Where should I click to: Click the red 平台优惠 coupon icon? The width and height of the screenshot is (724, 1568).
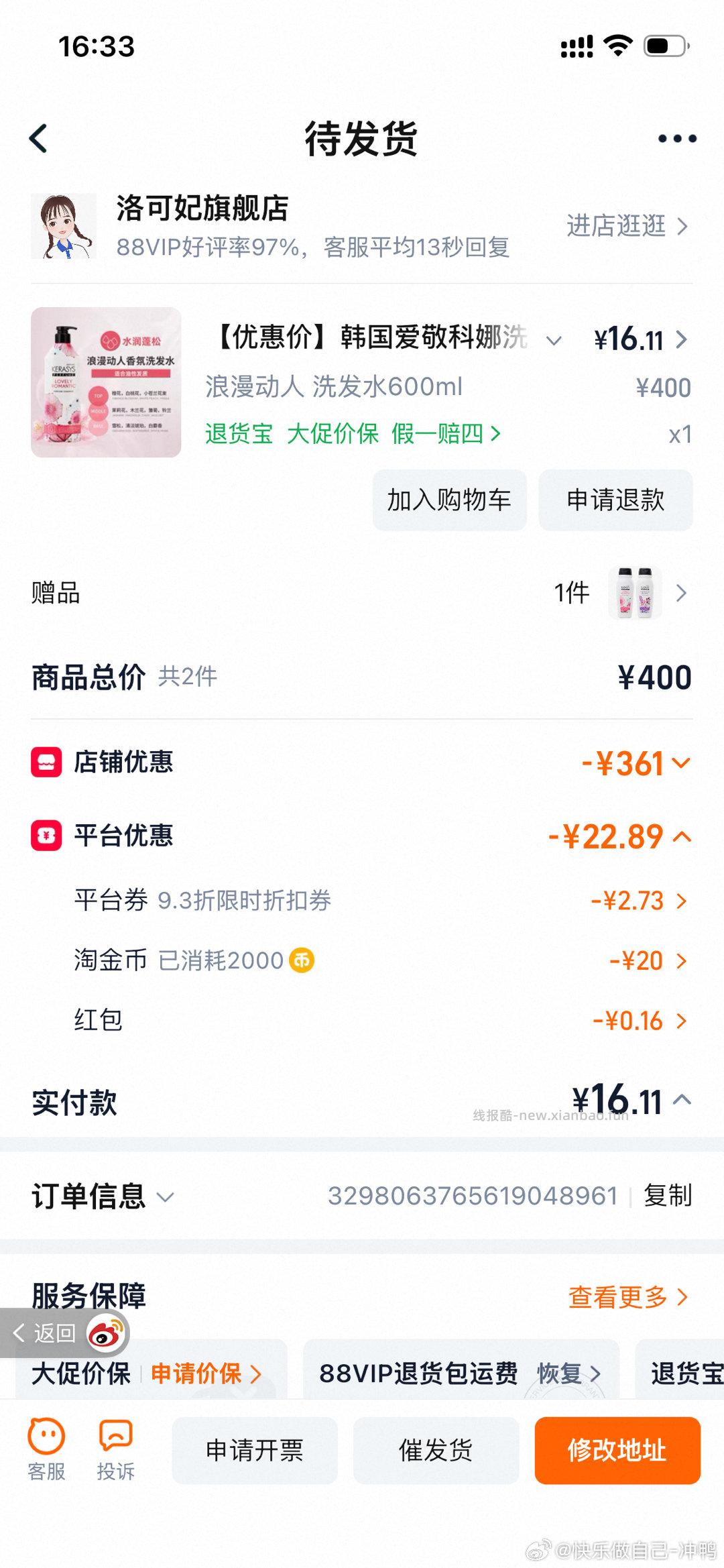point(45,836)
